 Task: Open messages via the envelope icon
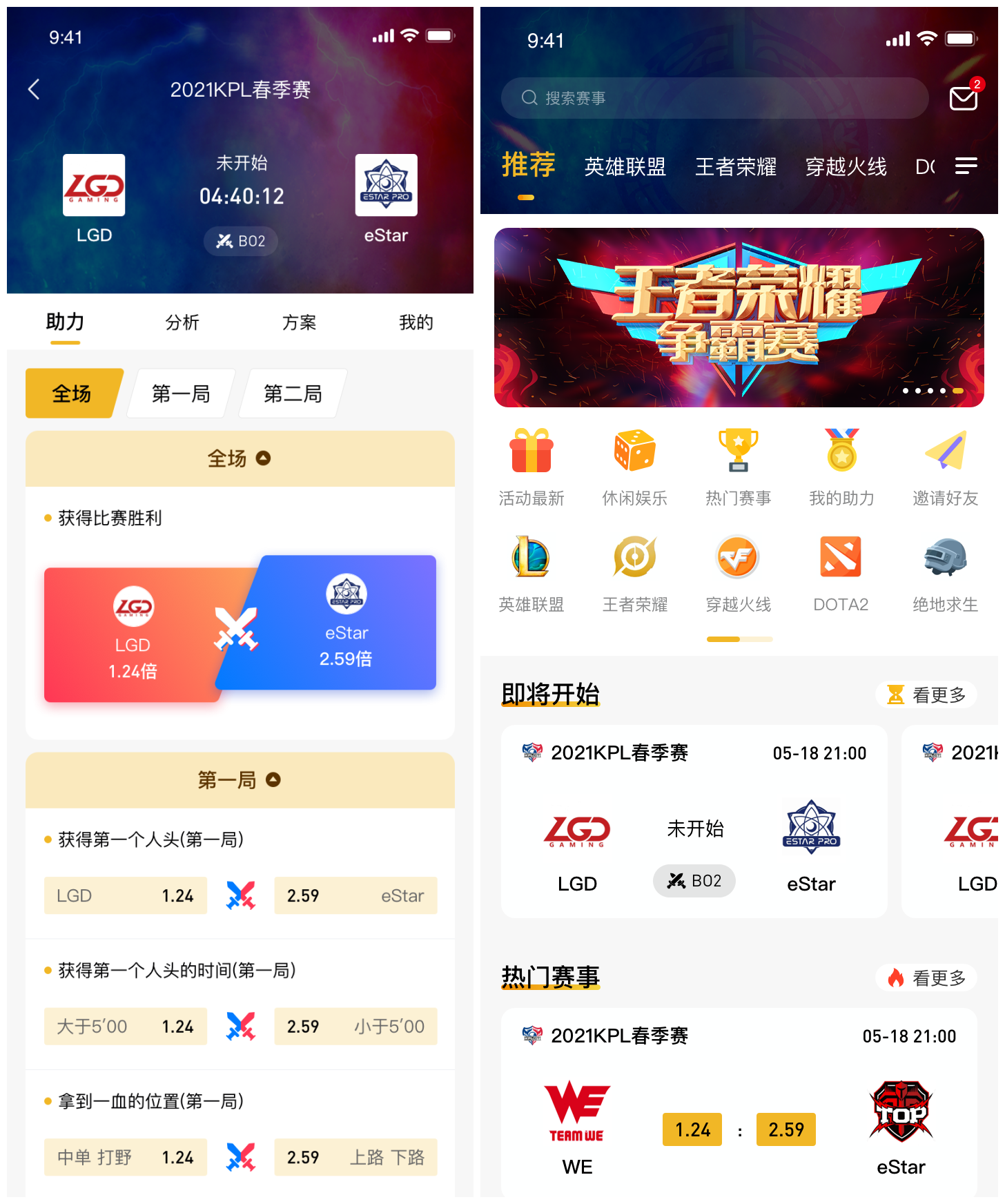click(x=964, y=99)
